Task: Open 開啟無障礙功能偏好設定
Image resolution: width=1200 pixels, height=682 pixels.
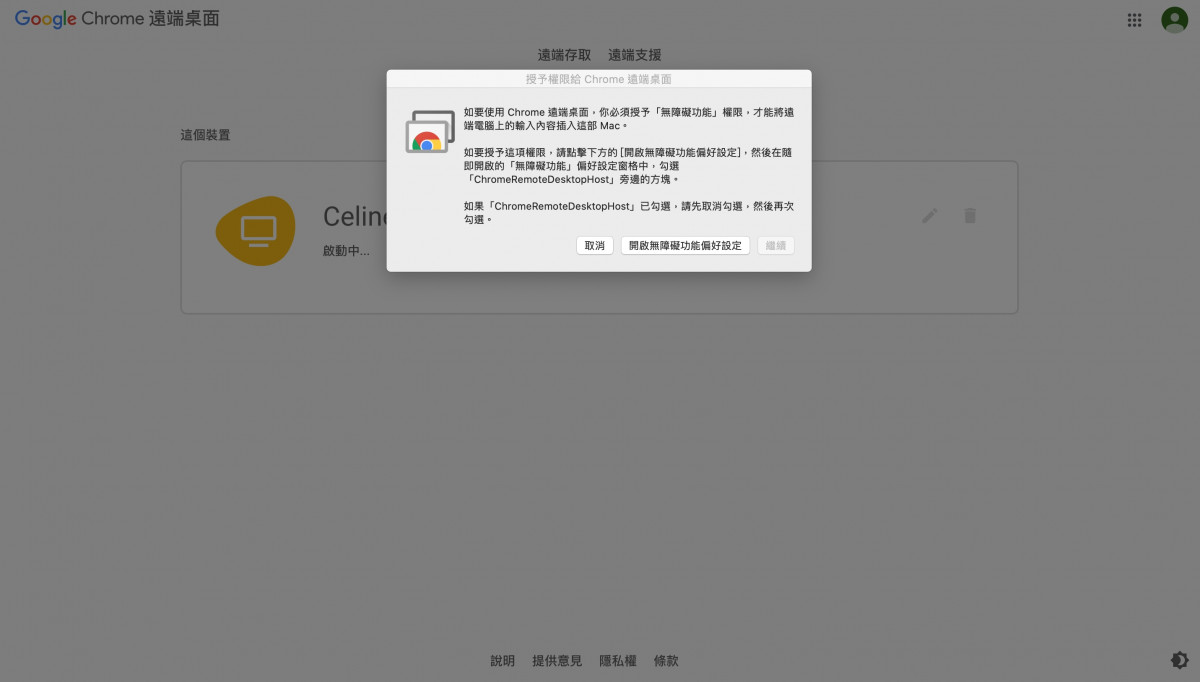Action: point(685,245)
